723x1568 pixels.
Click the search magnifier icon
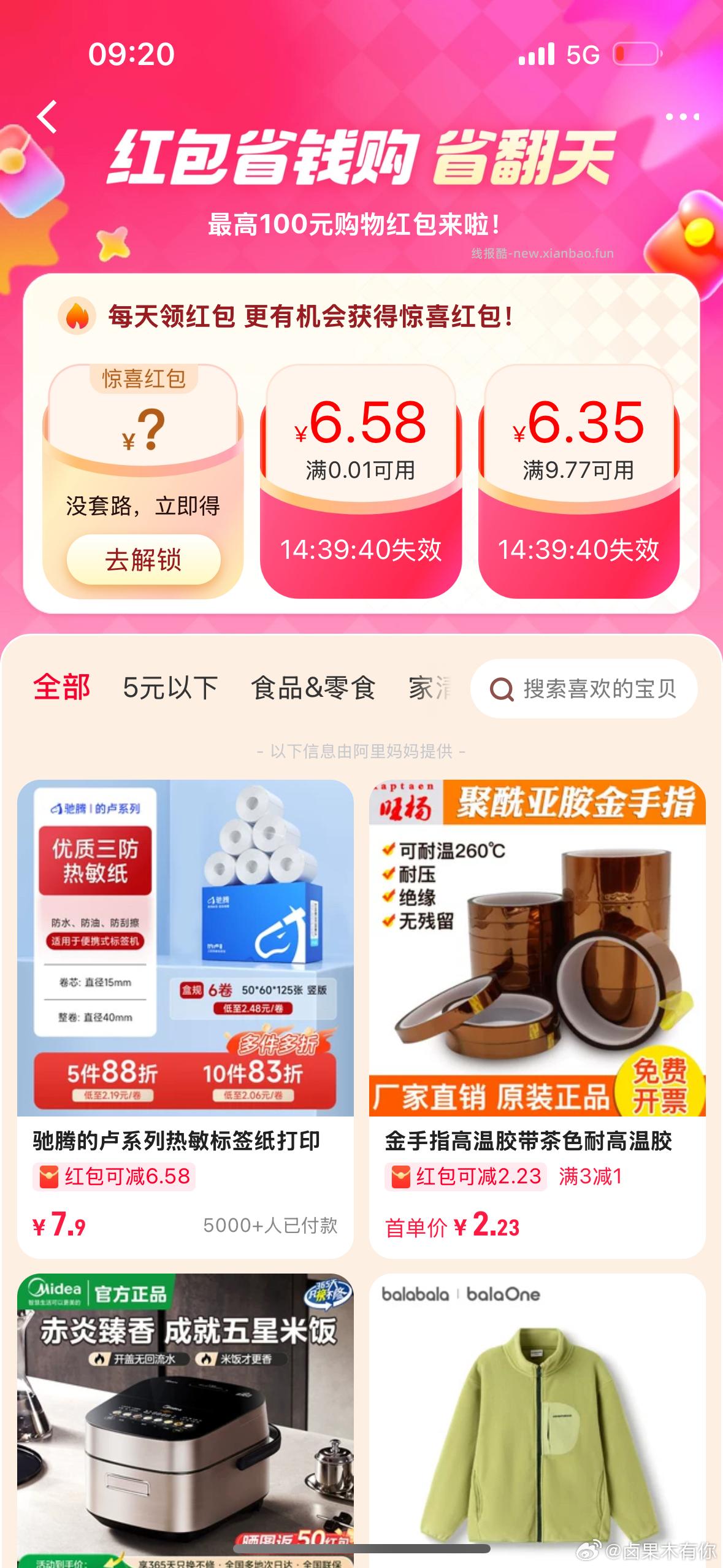(x=502, y=688)
